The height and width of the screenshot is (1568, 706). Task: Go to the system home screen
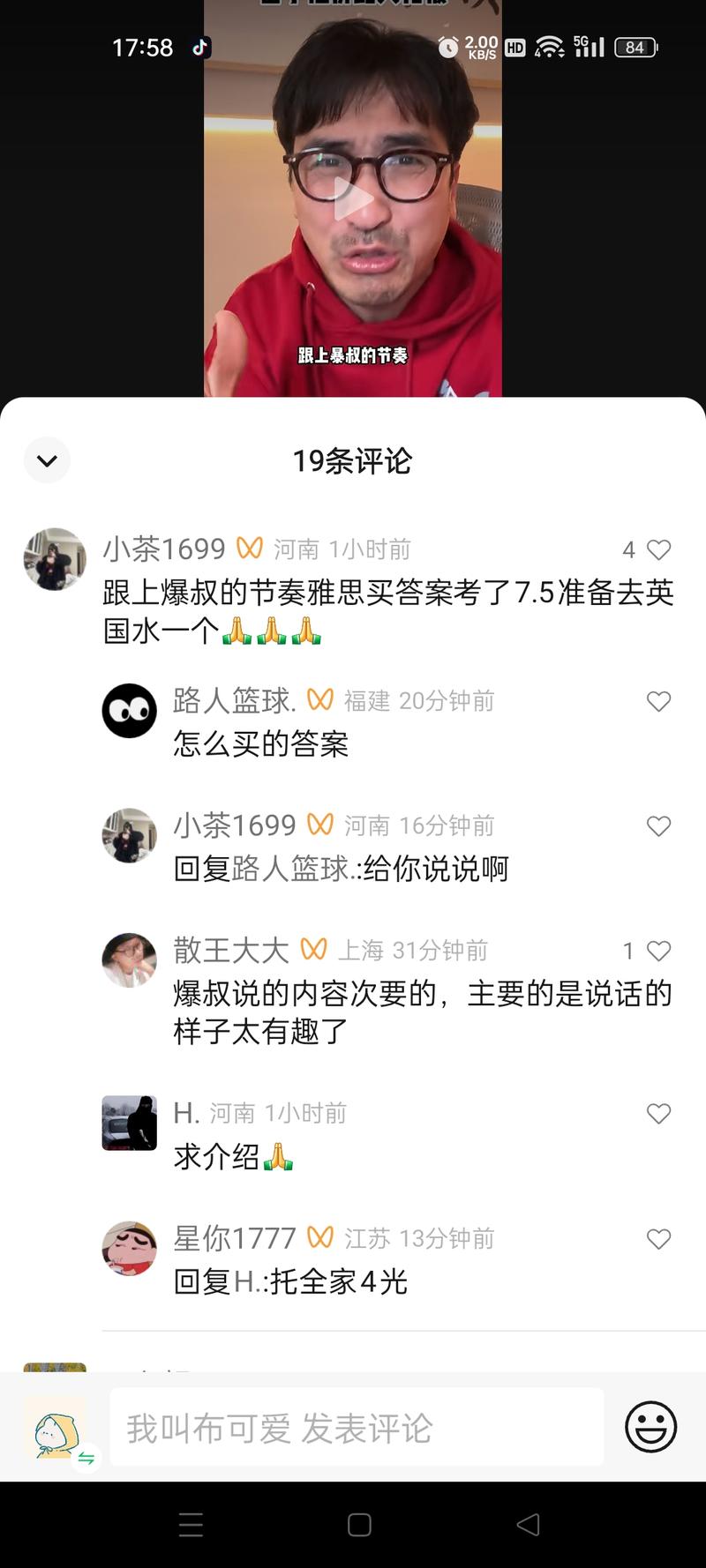tap(359, 1525)
